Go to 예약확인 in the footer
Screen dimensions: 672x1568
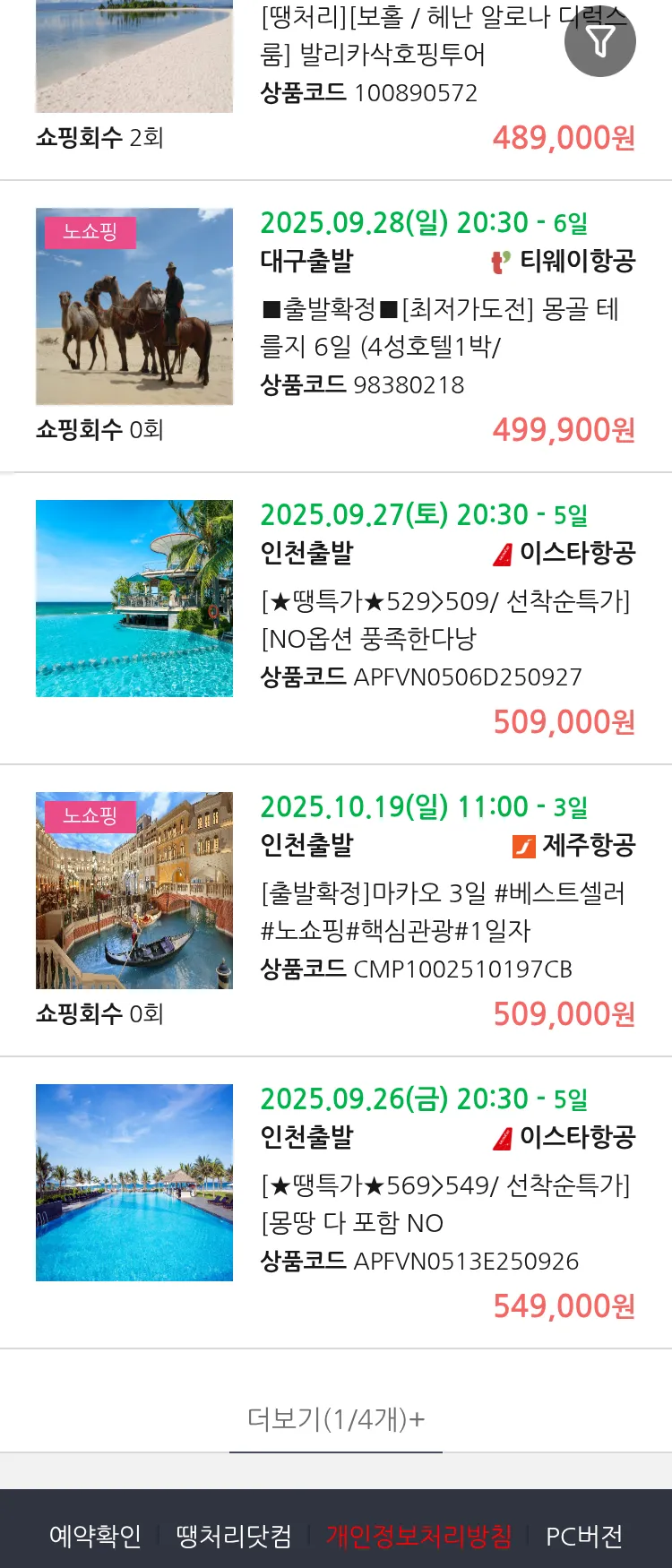[x=95, y=1536]
